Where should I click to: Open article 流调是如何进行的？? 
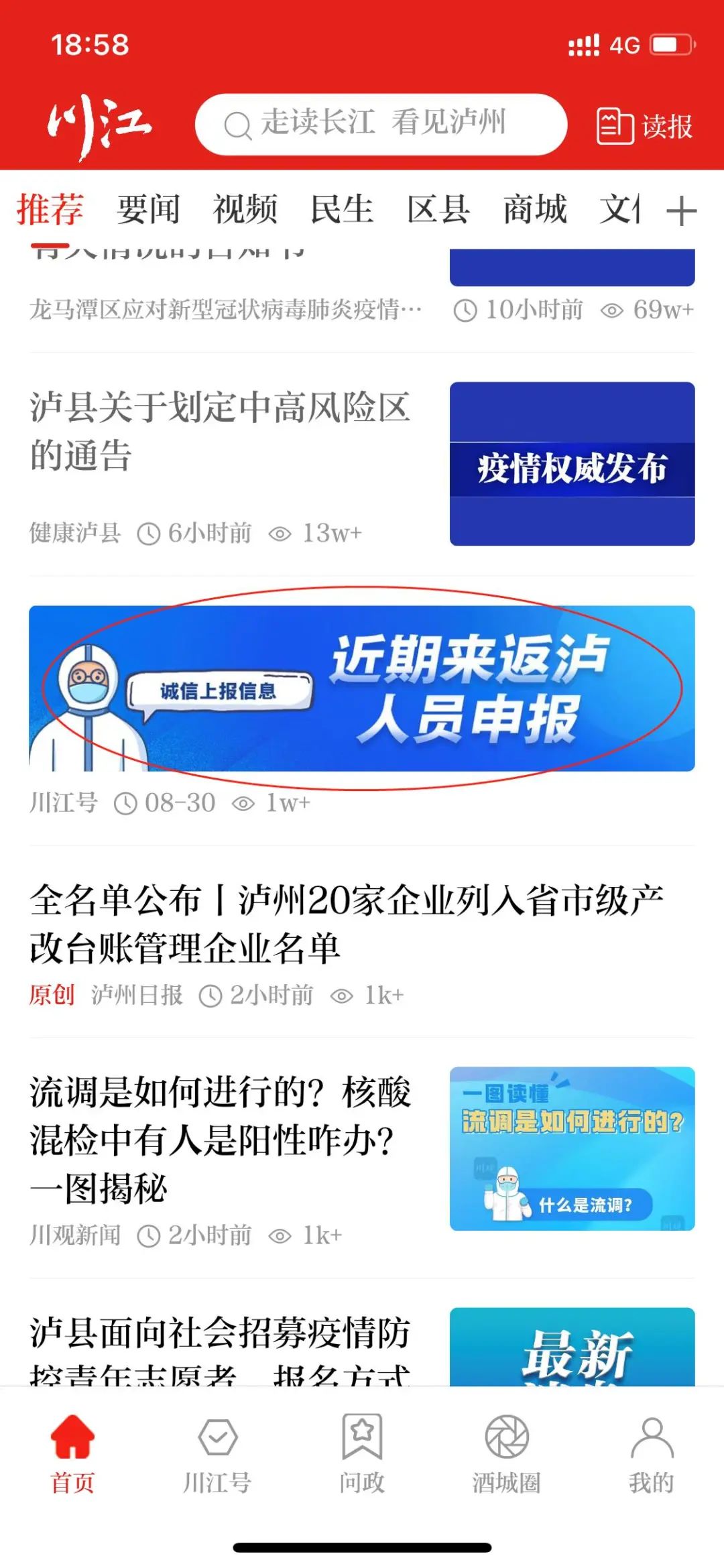(x=221, y=1140)
